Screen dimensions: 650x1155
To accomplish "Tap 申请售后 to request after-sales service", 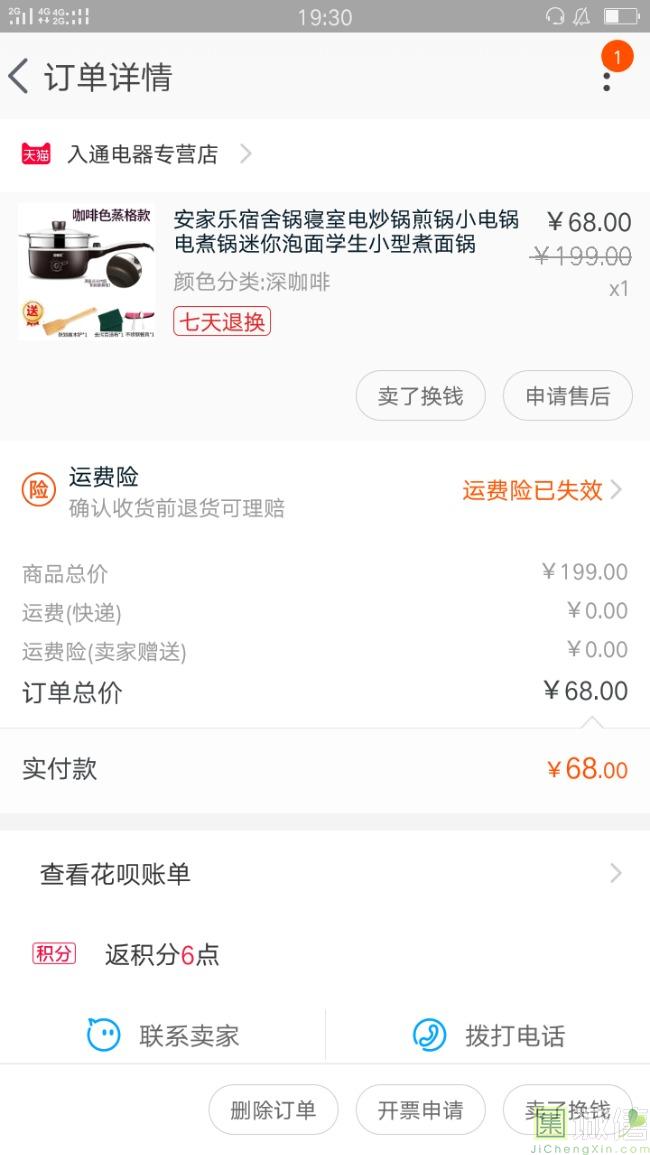I will coord(567,396).
